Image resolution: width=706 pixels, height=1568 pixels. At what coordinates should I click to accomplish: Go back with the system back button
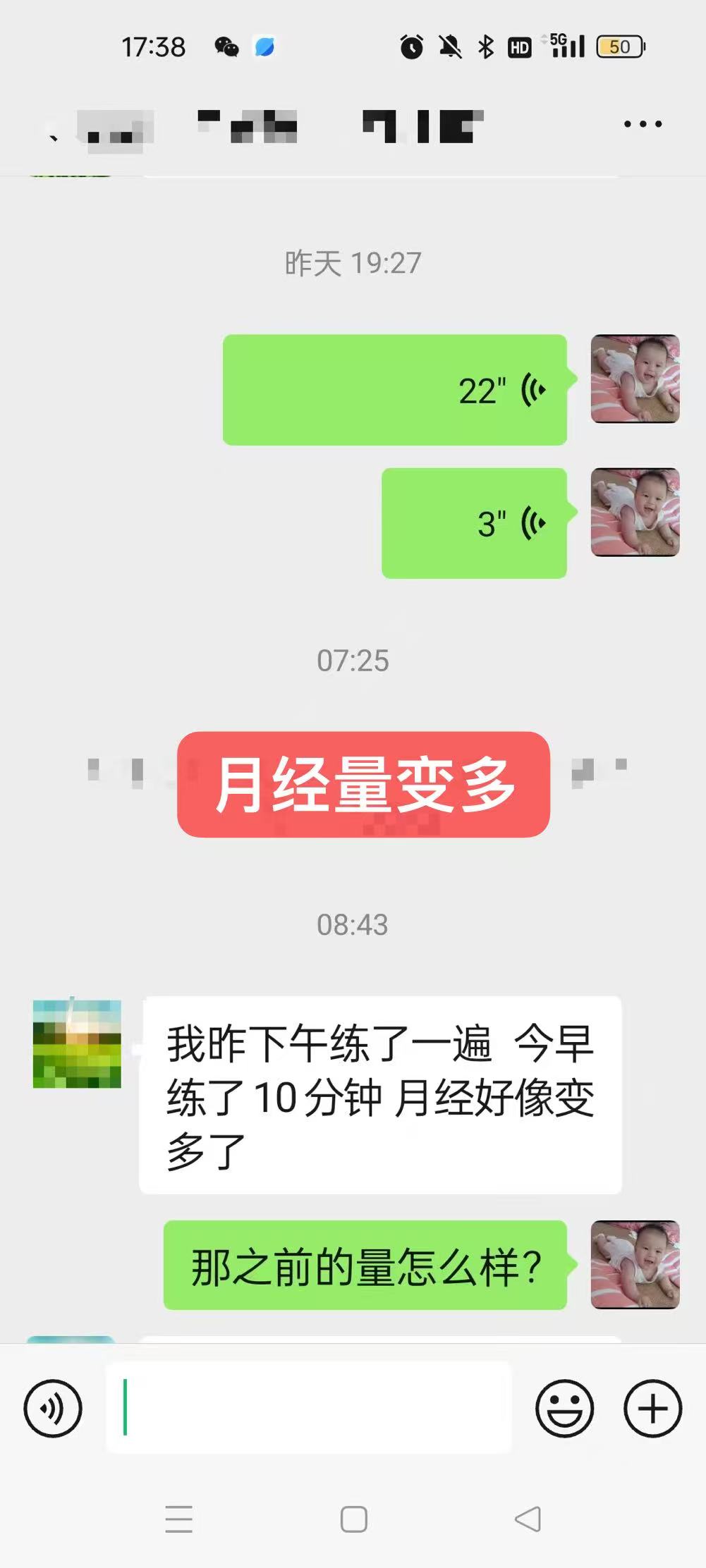coord(528,1519)
